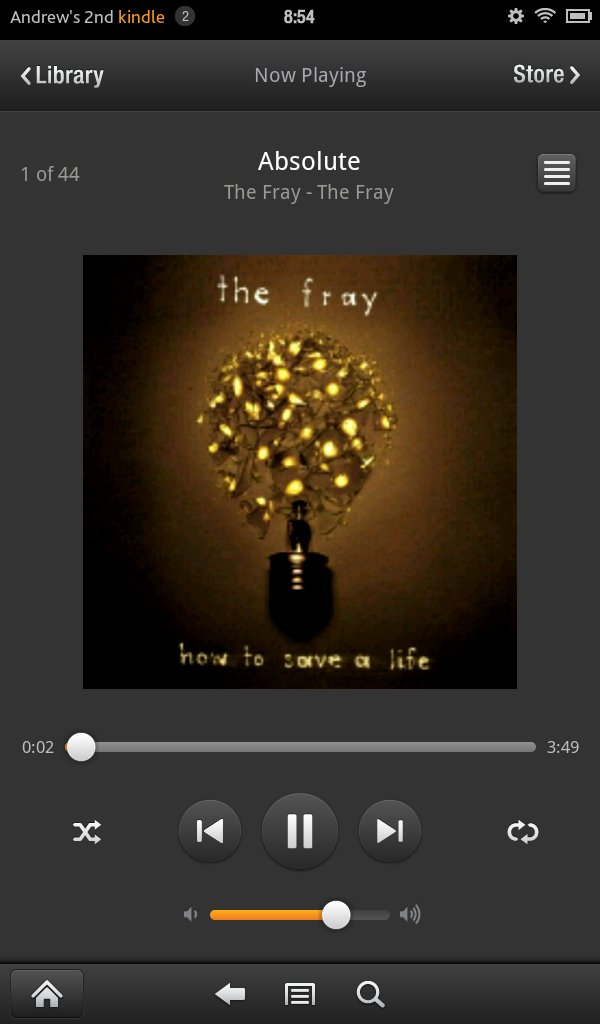Open the Store
The image size is (600, 1024).
pos(546,74)
